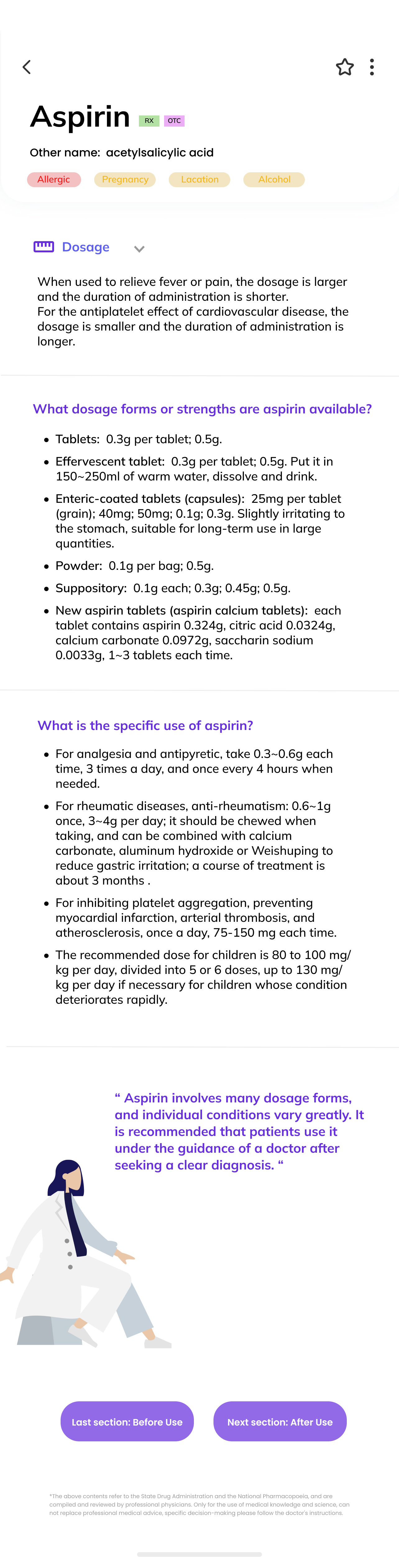The image size is (399, 1568).
Task: Star Aspirin as a favorite
Action: coord(345,67)
